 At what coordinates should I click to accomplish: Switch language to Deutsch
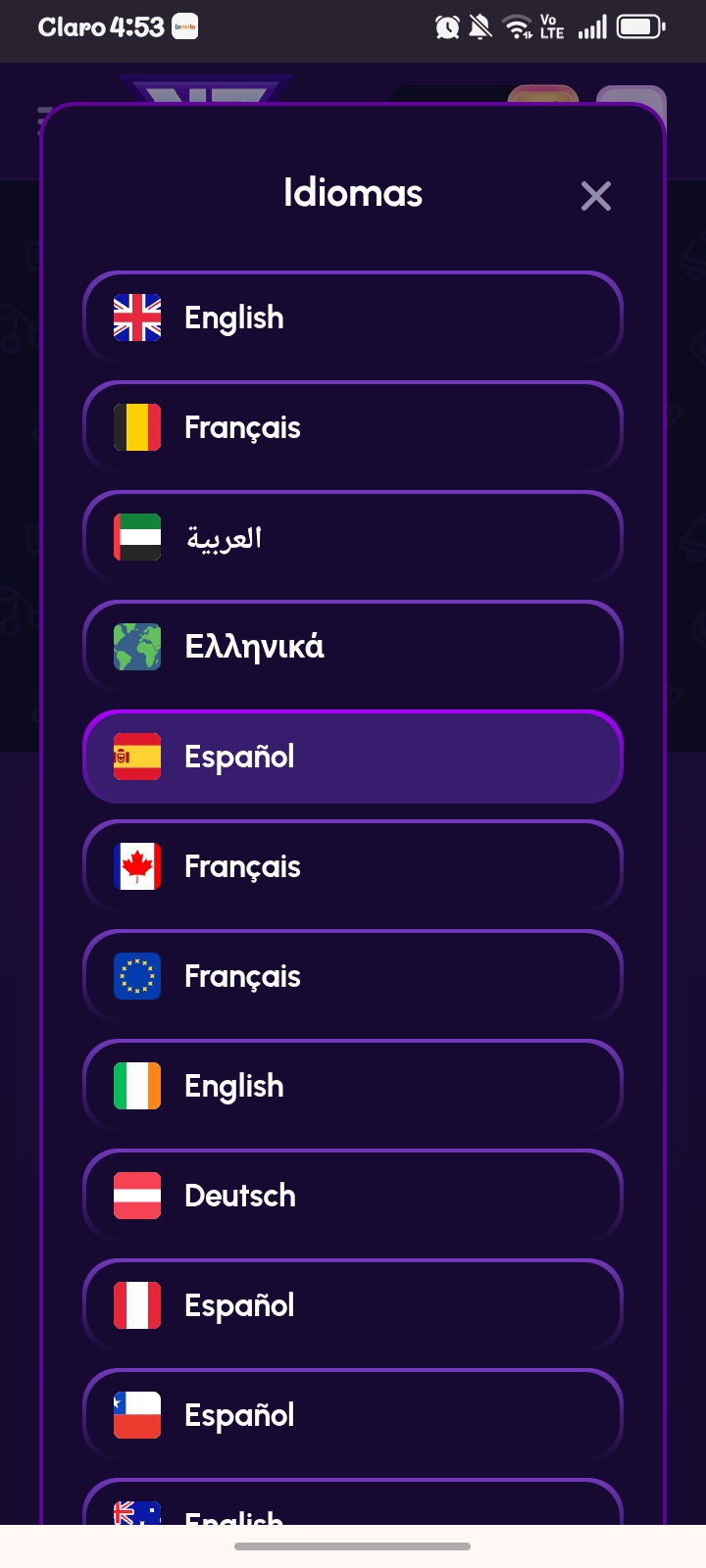click(353, 1196)
